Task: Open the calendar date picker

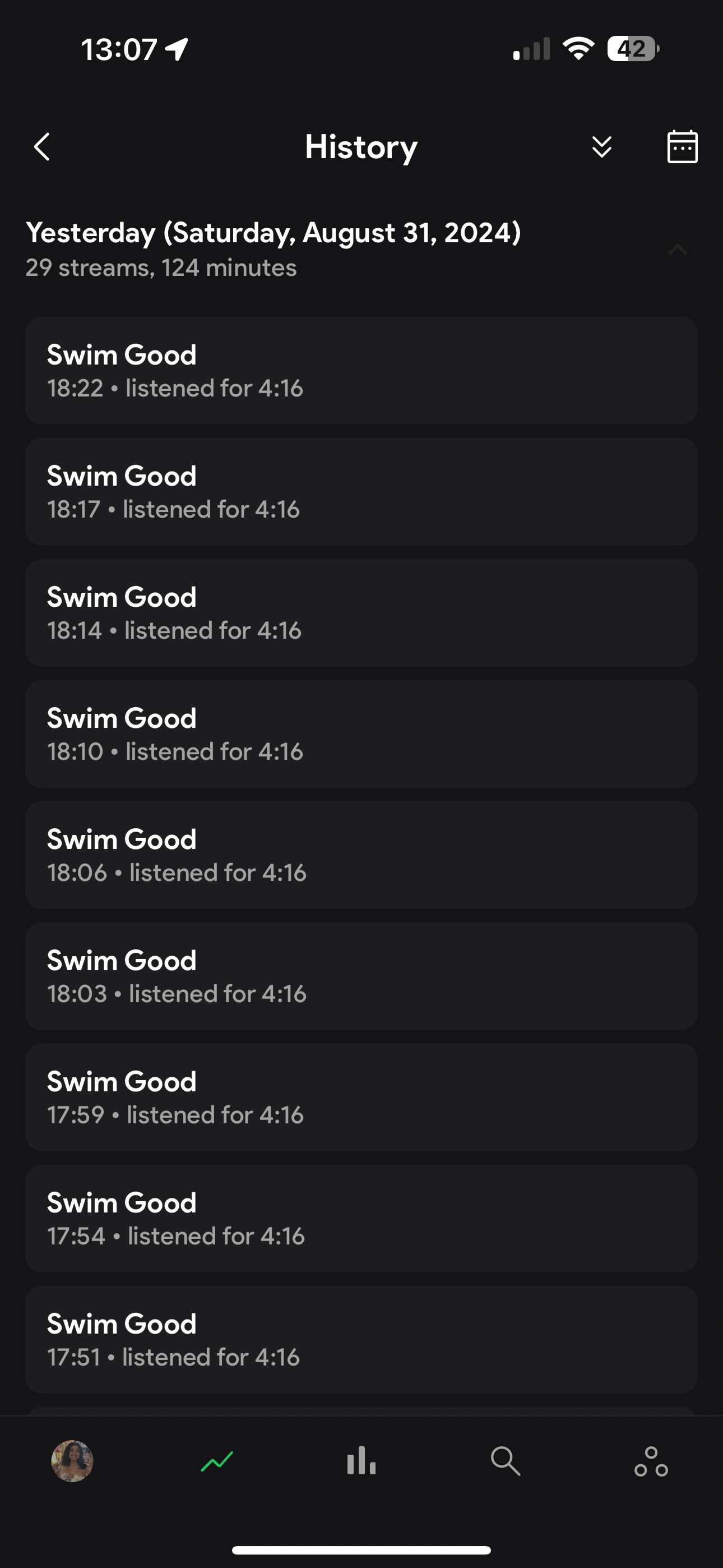Action: pos(682,147)
